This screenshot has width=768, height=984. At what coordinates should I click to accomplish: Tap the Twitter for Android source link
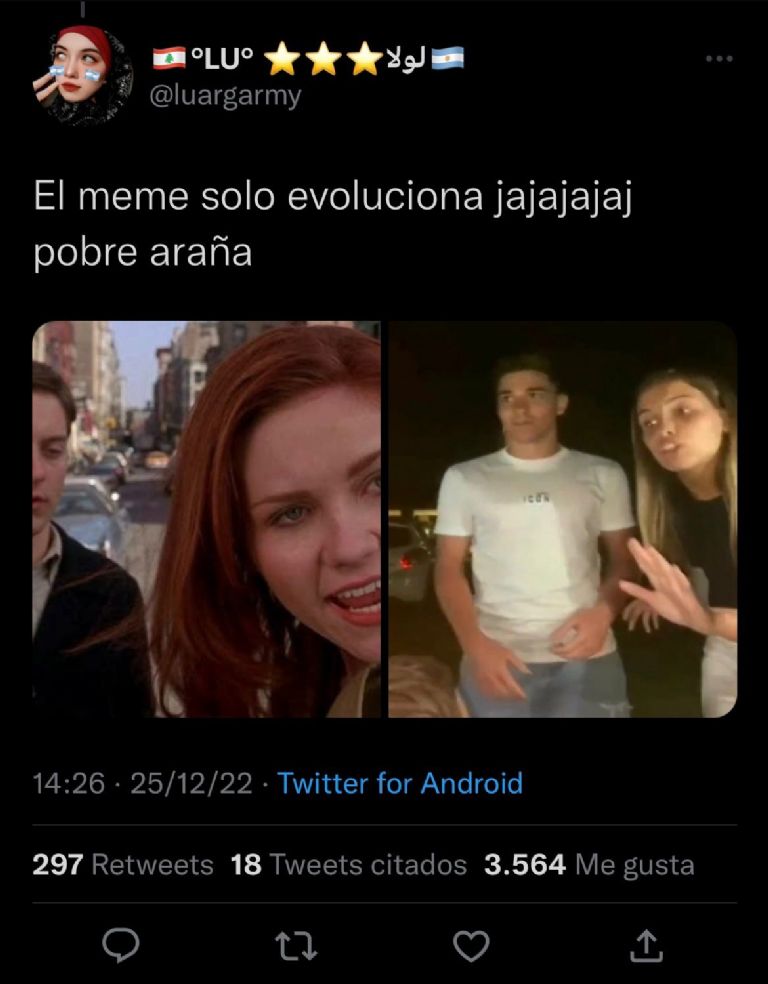400,783
